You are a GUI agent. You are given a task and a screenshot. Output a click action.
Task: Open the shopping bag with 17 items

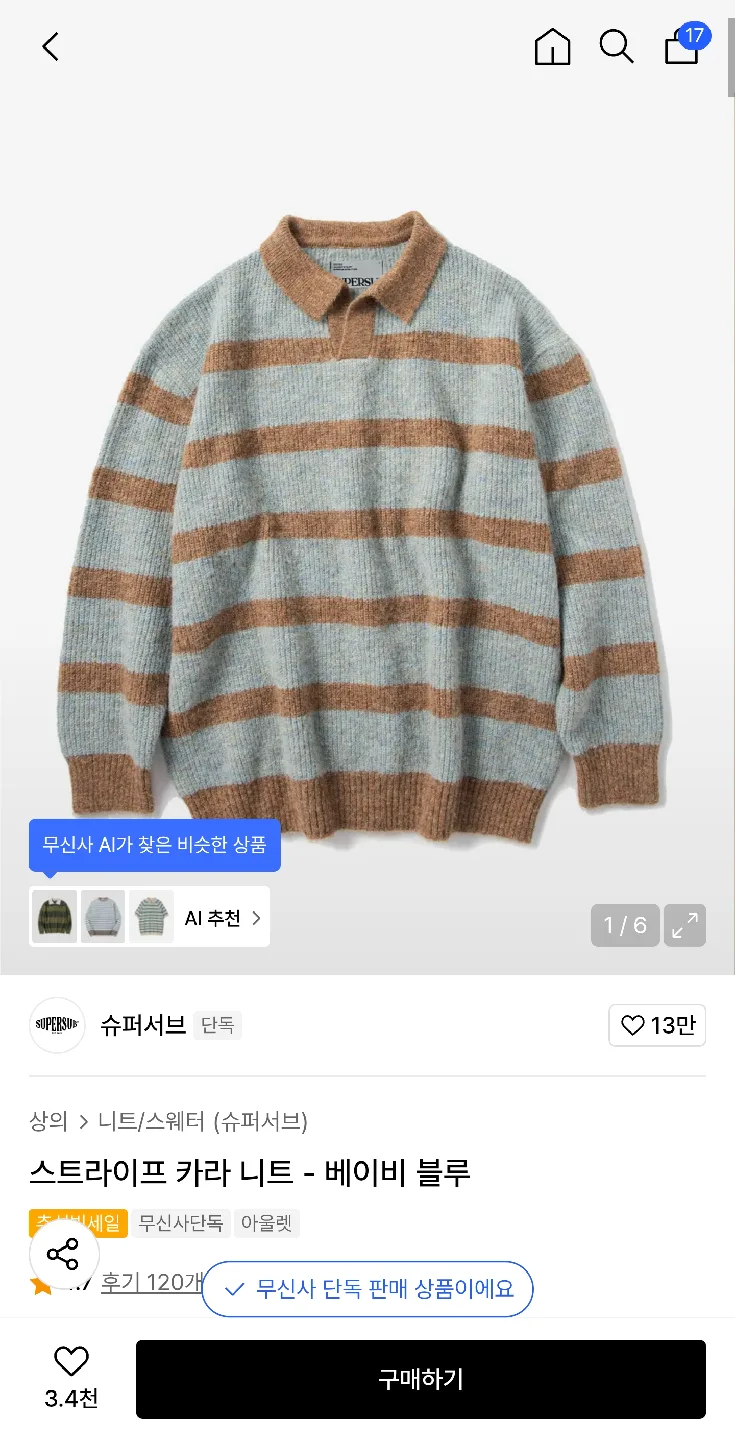pos(682,46)
